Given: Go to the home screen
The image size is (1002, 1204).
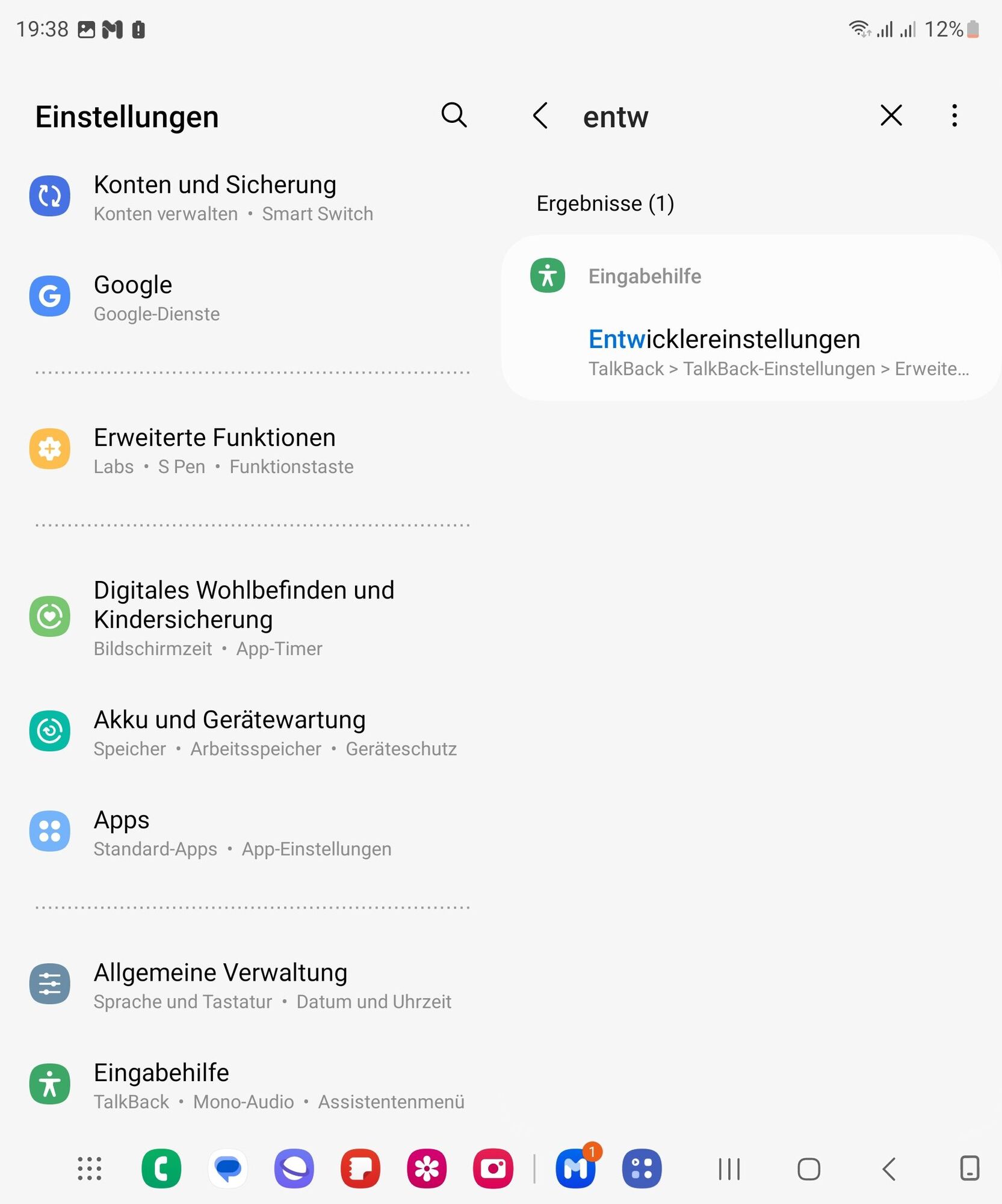Looking at the screenshot, I should [x=808, y=1169].
